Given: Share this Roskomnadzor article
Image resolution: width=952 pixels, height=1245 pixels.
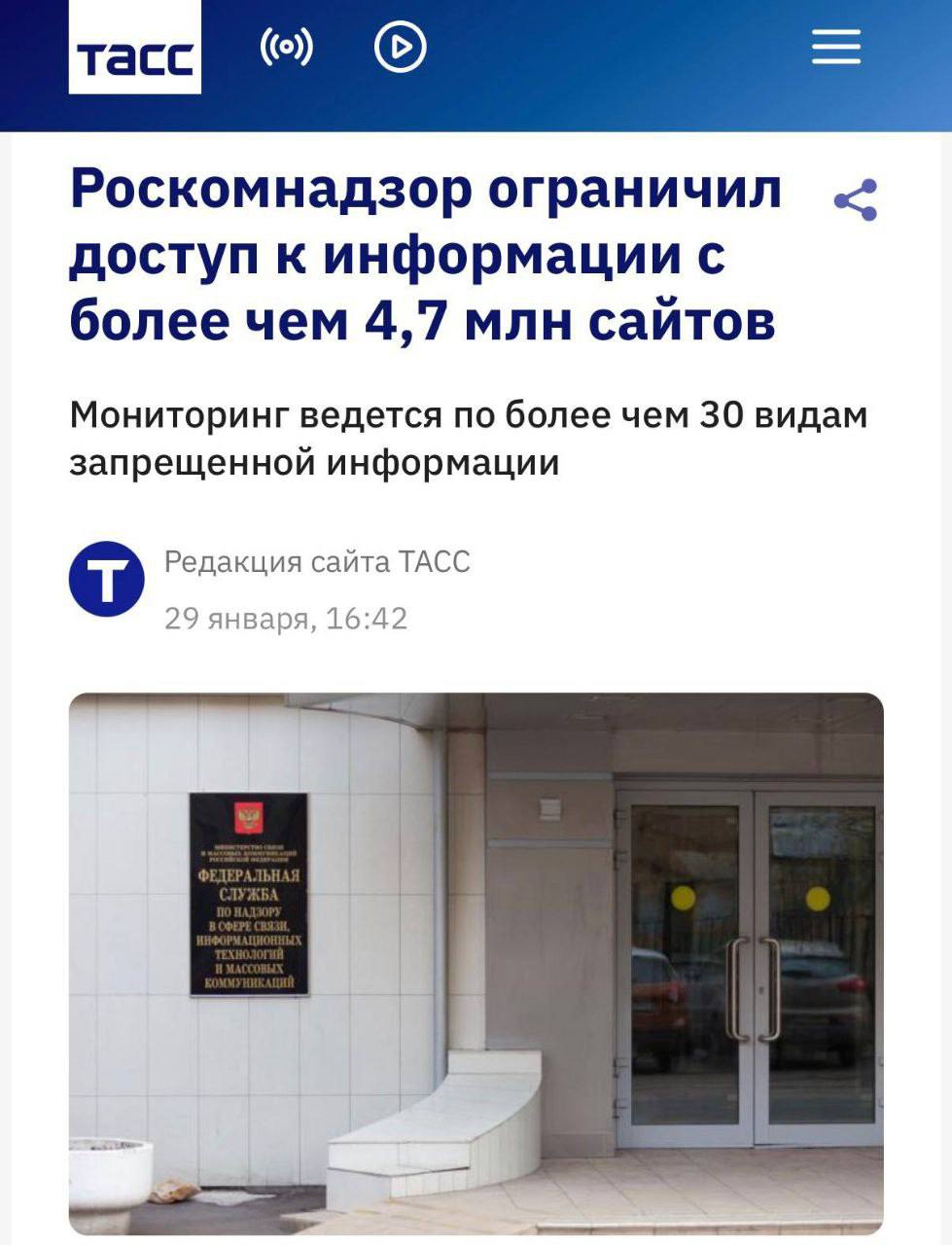Looking at the screenshot, I should point(856,200).
